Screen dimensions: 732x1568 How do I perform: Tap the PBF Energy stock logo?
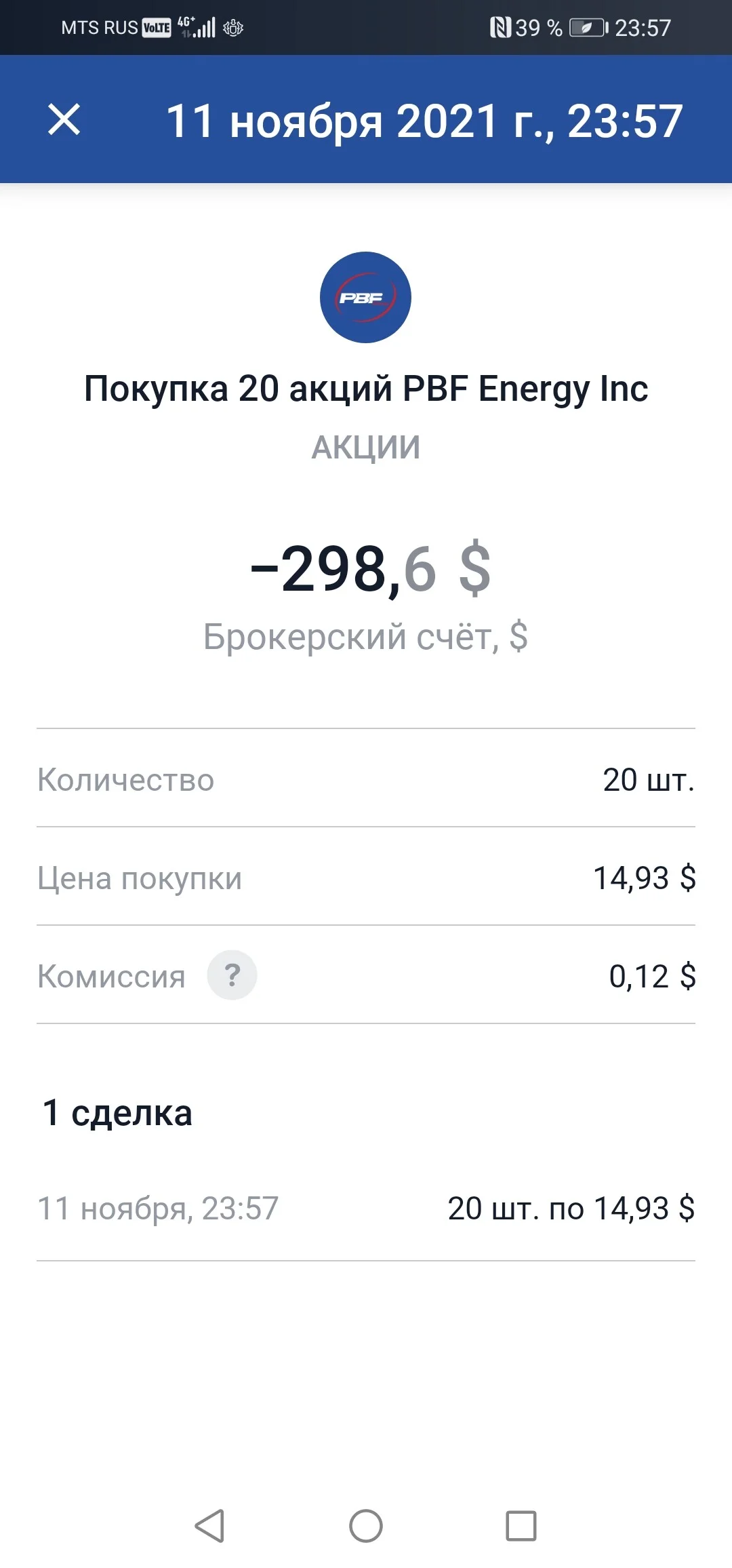coord(365,297)
